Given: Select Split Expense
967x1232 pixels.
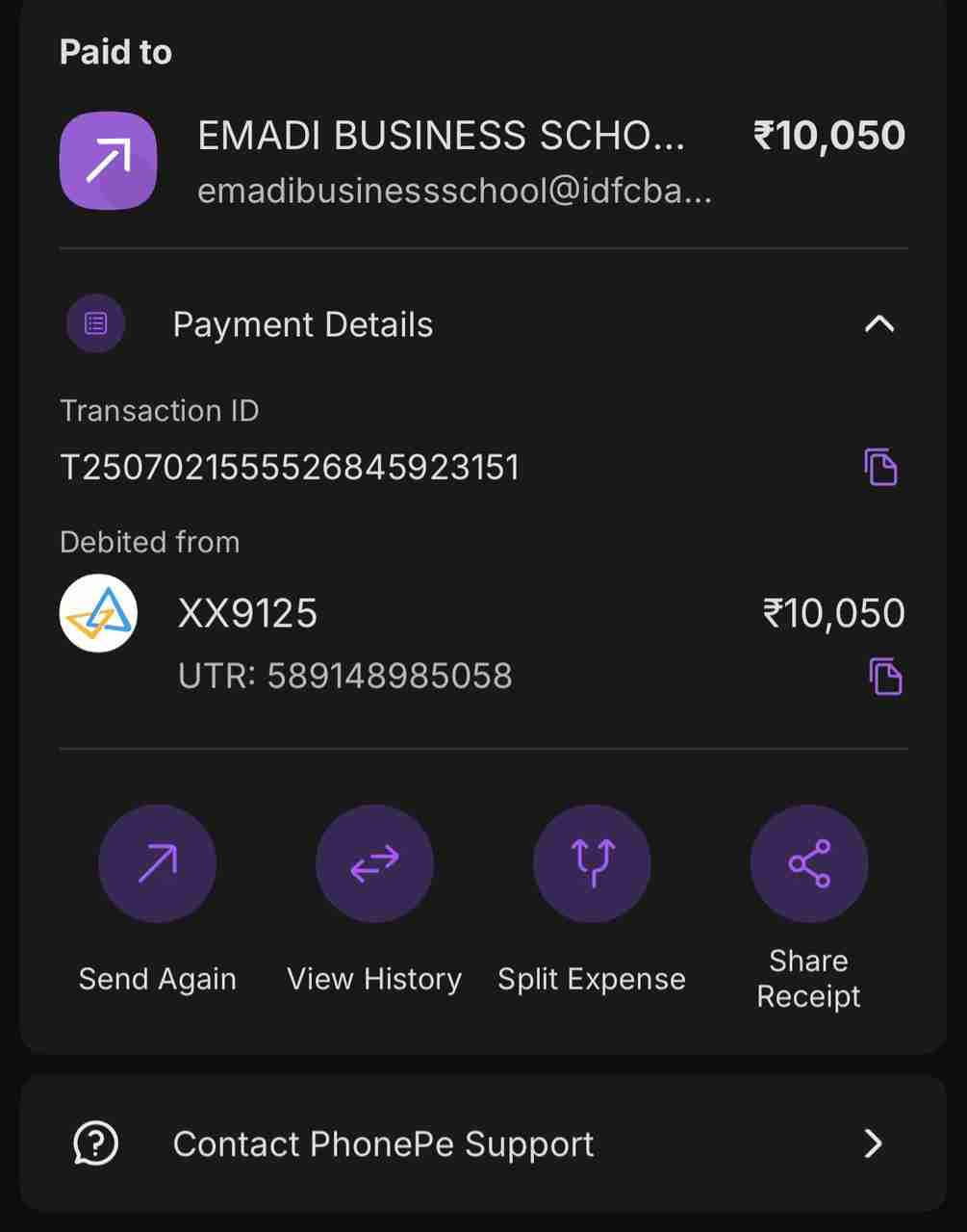Looking at the screenshot, I should (592, 863).
